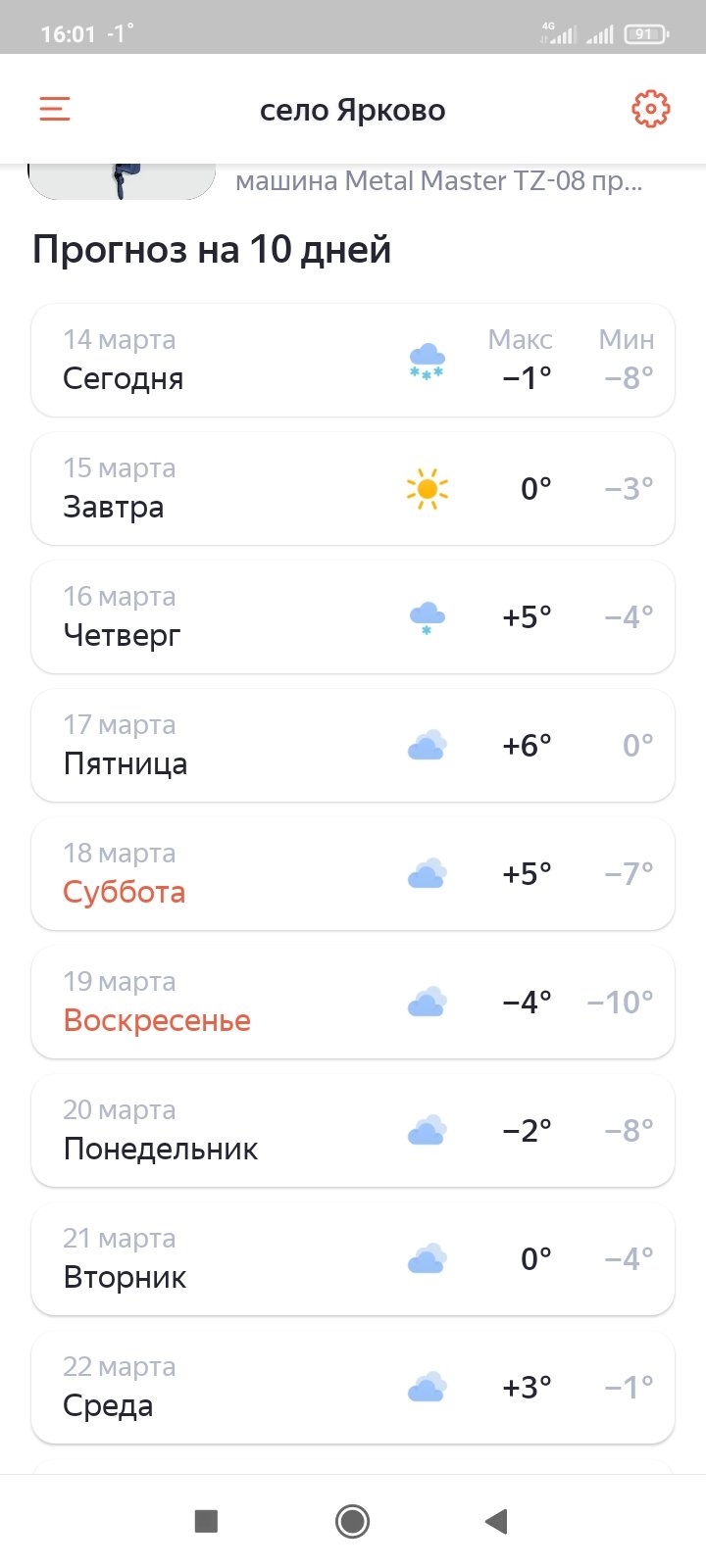View Понедельник 20 марта forecast

[353, 1131]
